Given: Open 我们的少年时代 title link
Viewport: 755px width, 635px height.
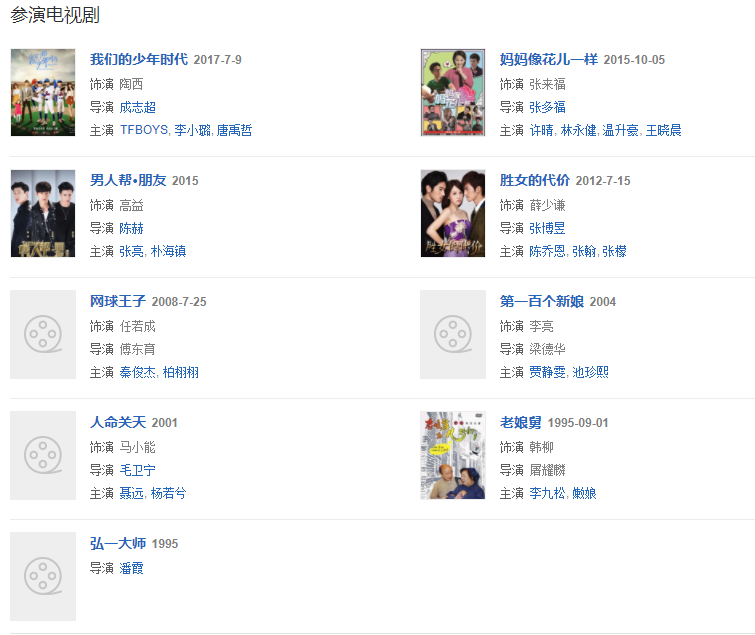Looking at the screenshot, I should coord(138,60).
